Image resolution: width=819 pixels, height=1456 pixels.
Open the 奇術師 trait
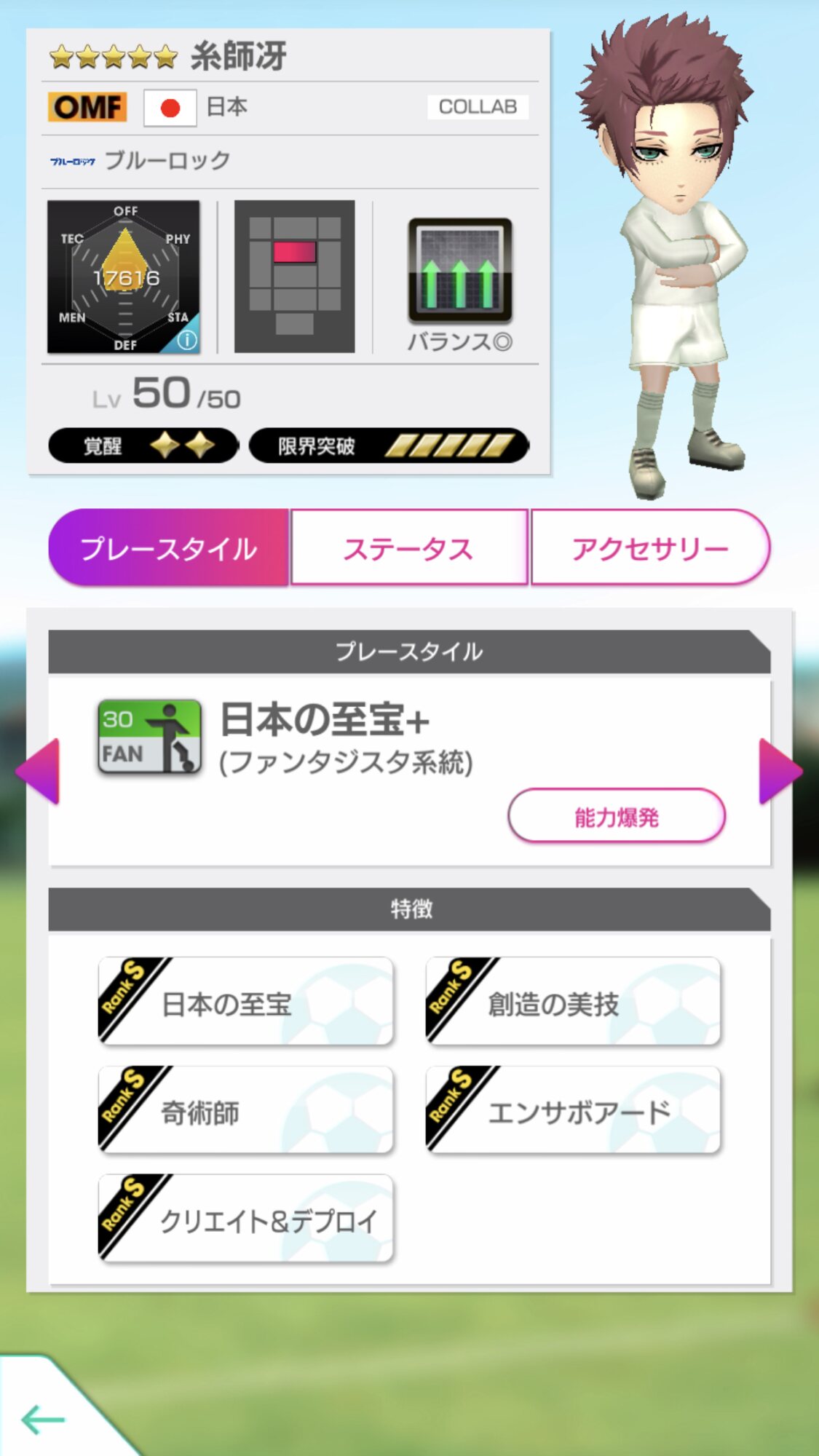click(x=246, y=1111)
